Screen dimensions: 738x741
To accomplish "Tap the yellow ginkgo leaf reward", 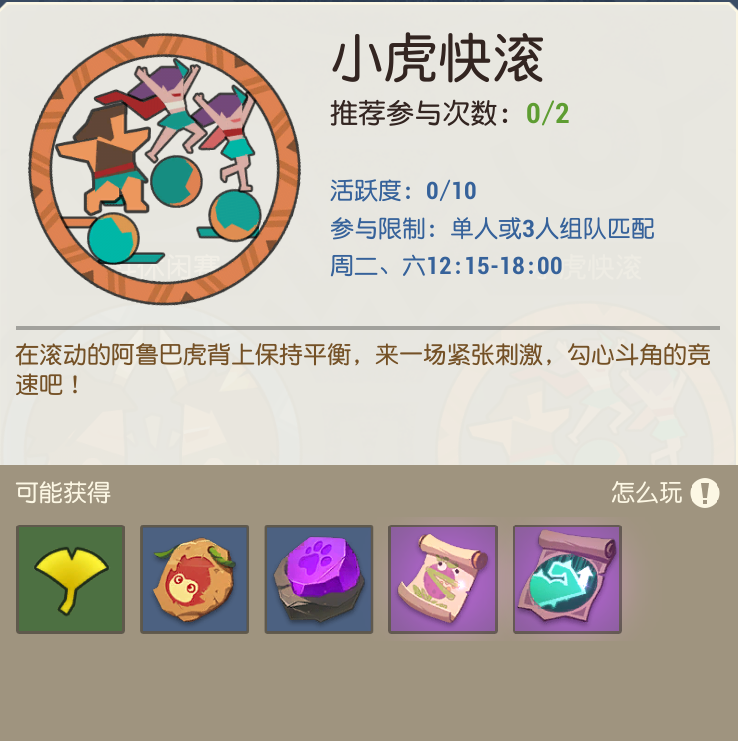I will [x=70, y=579].
